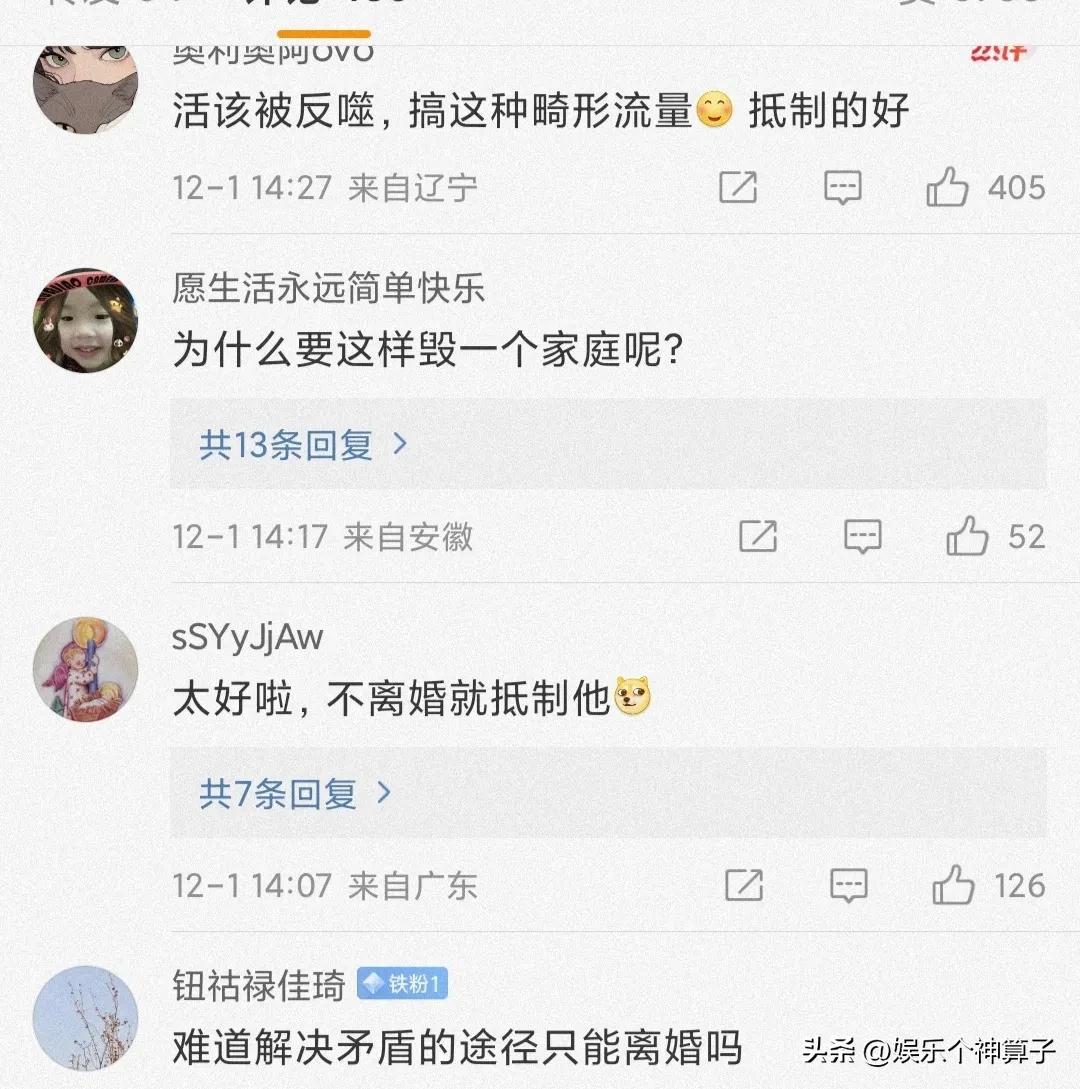Open the avatar of 钮祜禄佳琦
The height and width of the screenshot is (1089, 1080).
point(85,1017)
